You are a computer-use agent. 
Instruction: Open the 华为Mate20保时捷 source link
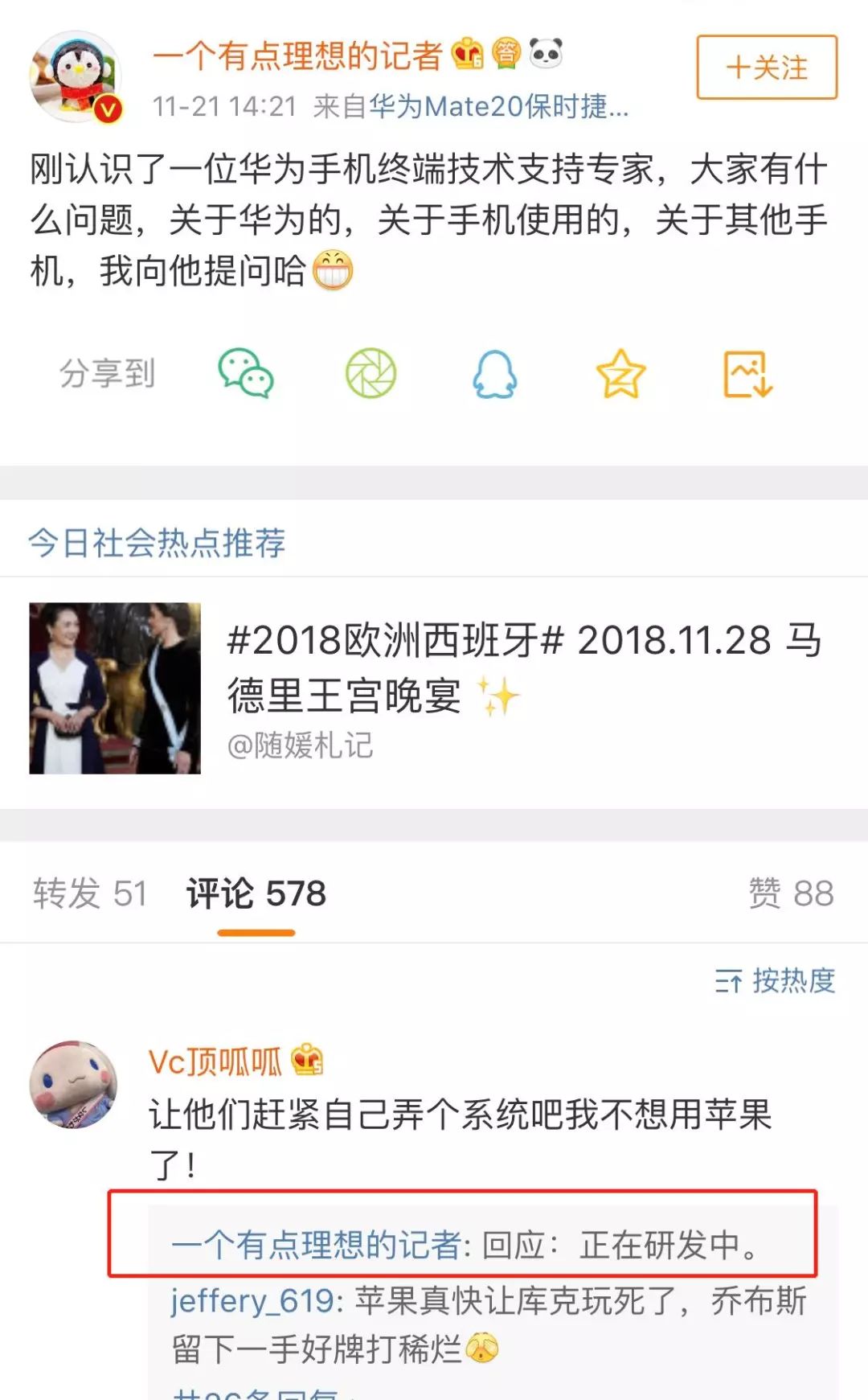click(x=498, y=106)
